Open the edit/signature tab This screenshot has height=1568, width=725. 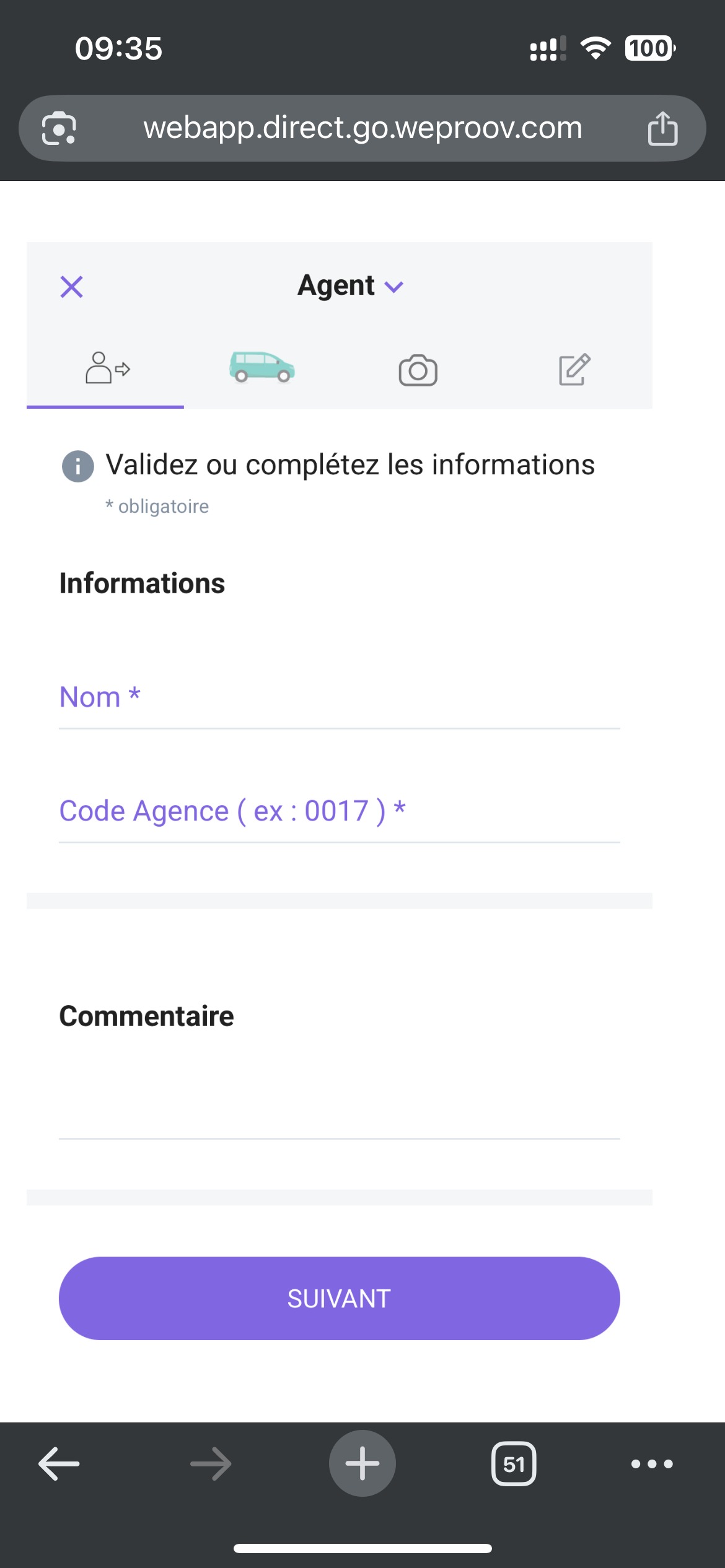(x=574, y=370)
